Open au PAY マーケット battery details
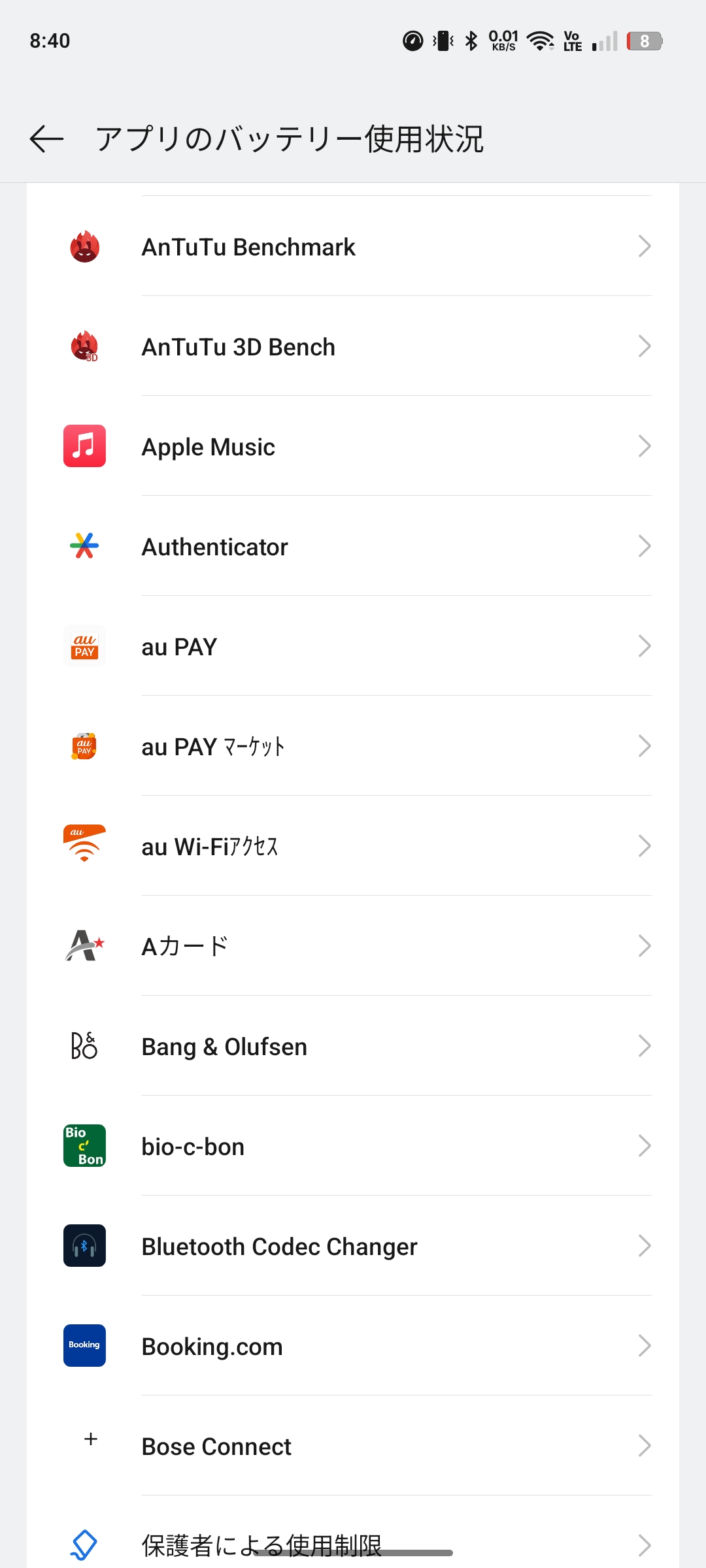This screenshot has height=1568, width=706. coord(353,747)
